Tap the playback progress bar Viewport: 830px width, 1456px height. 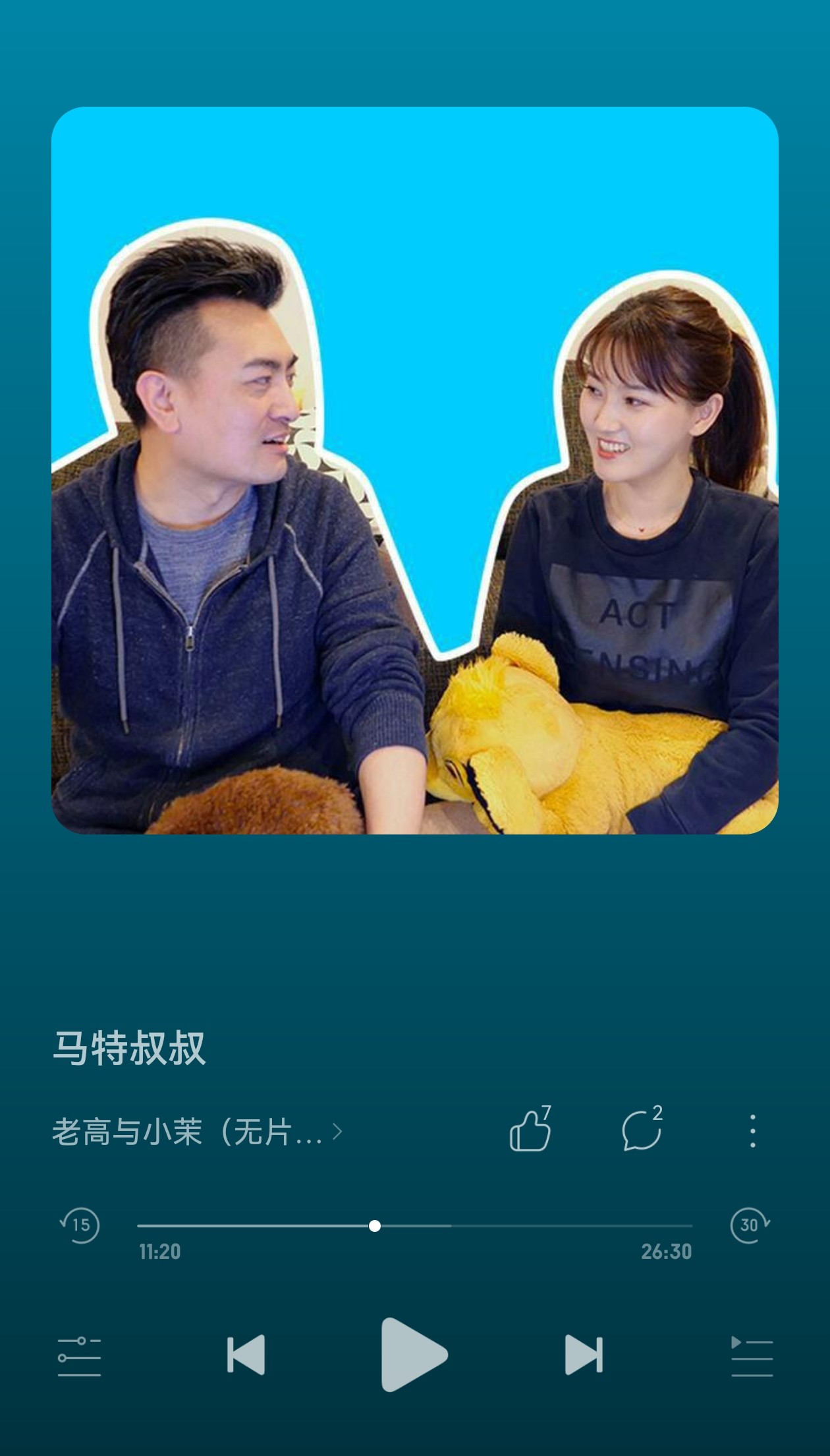tap(414, 1226)
